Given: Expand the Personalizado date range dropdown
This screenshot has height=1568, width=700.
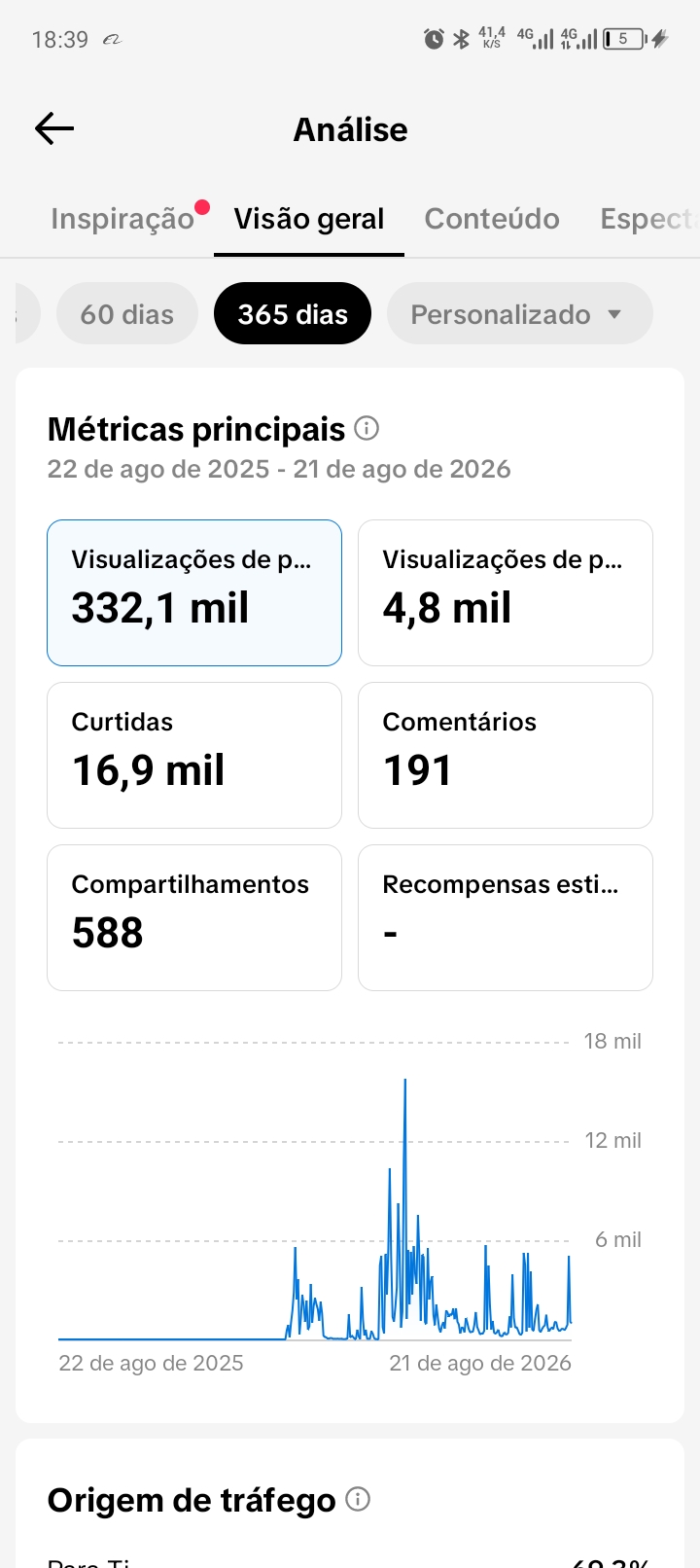Looking at the screenshot, I should [519, 314].
